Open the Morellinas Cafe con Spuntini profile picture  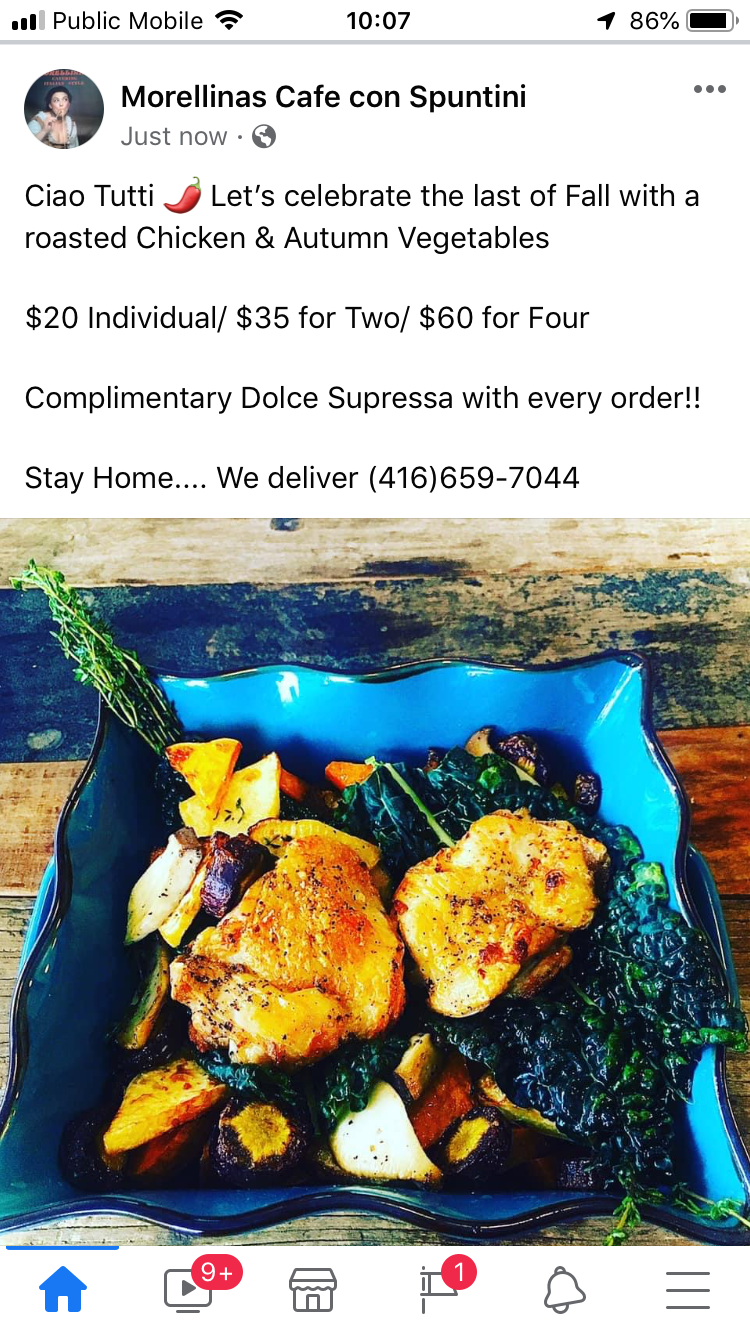(x=64, y=109)
